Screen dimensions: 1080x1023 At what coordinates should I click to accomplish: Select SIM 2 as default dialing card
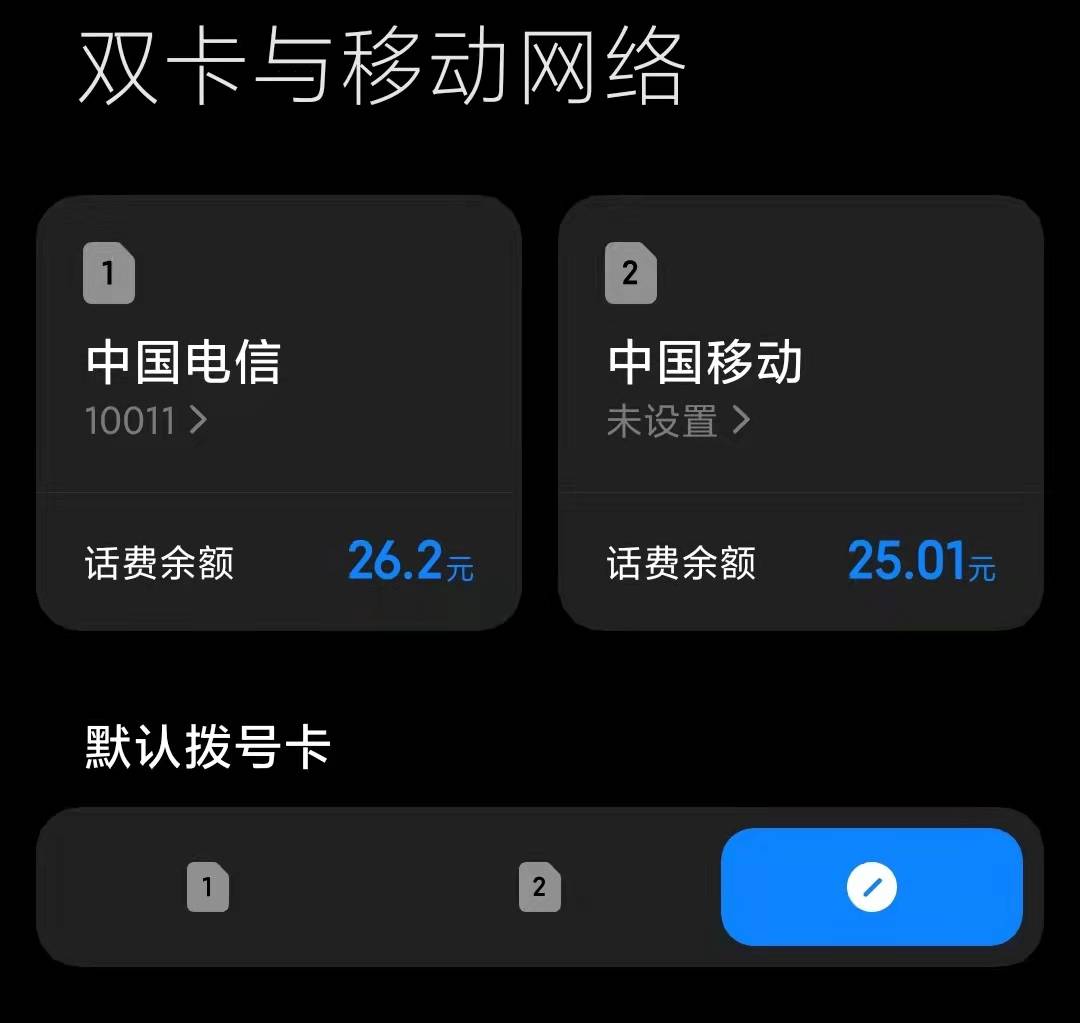point(539,887)
